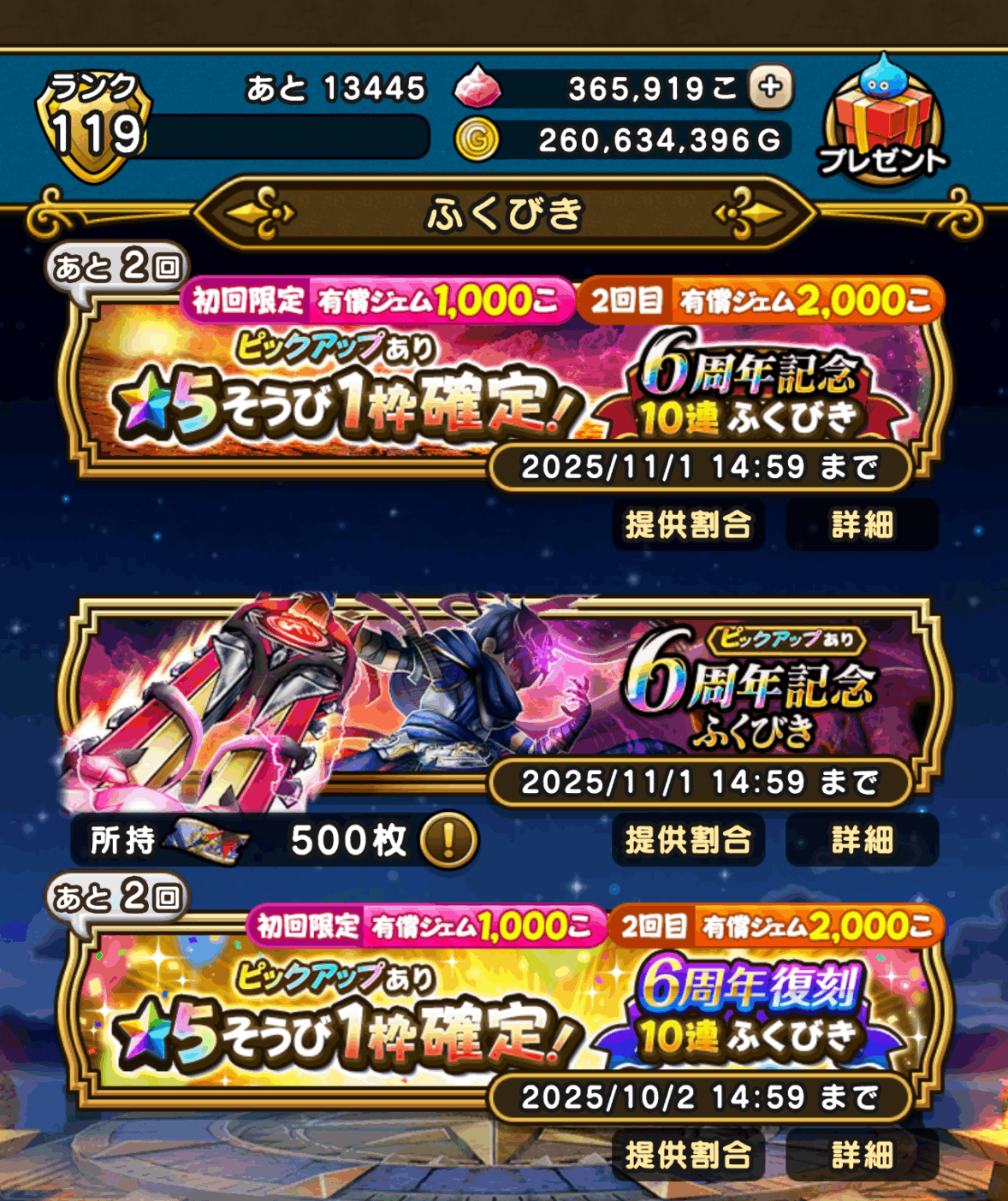
Task: Open 詳細 for the 6周年復刻 10連ふくびき
Action: coord(862,1155)
